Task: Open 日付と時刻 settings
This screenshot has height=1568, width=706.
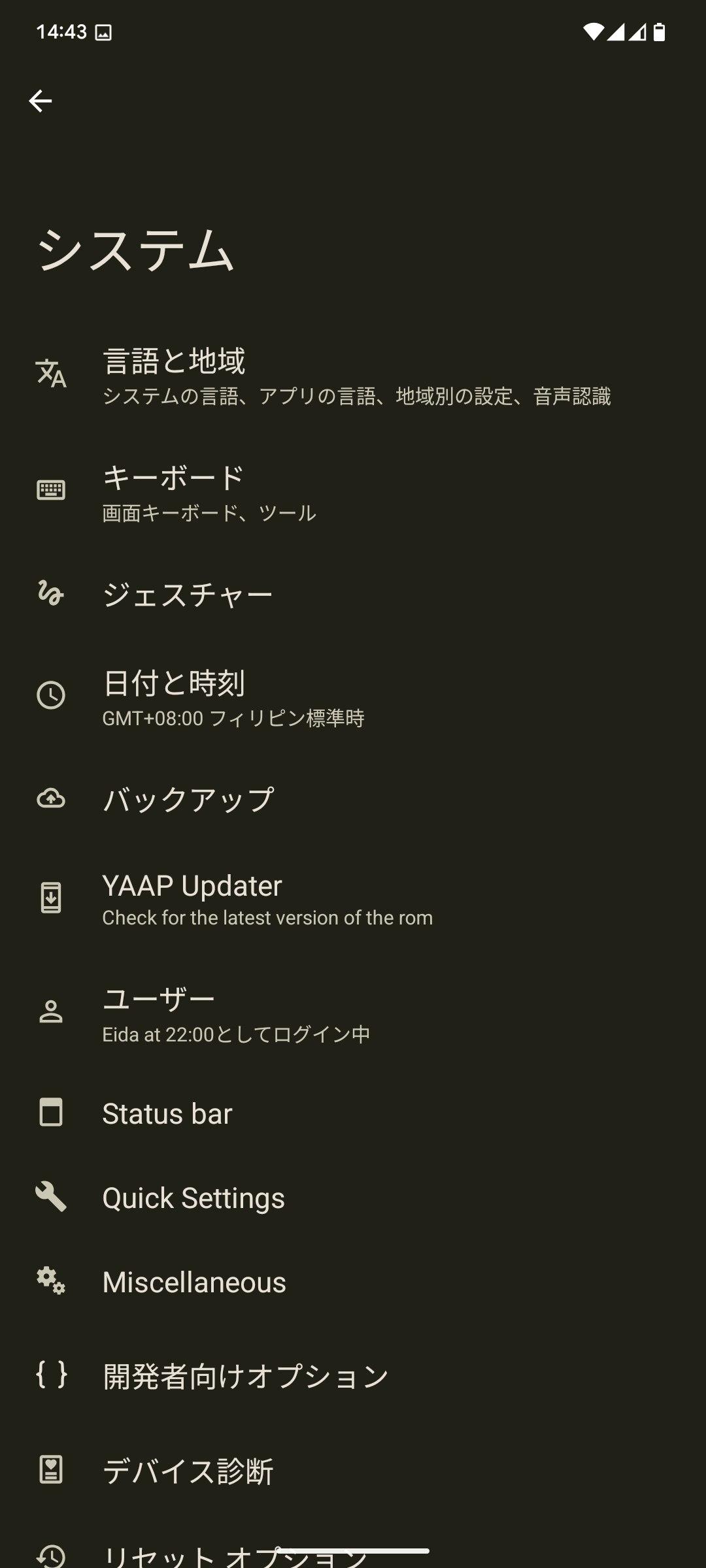Action: click(x=353, y=697)
